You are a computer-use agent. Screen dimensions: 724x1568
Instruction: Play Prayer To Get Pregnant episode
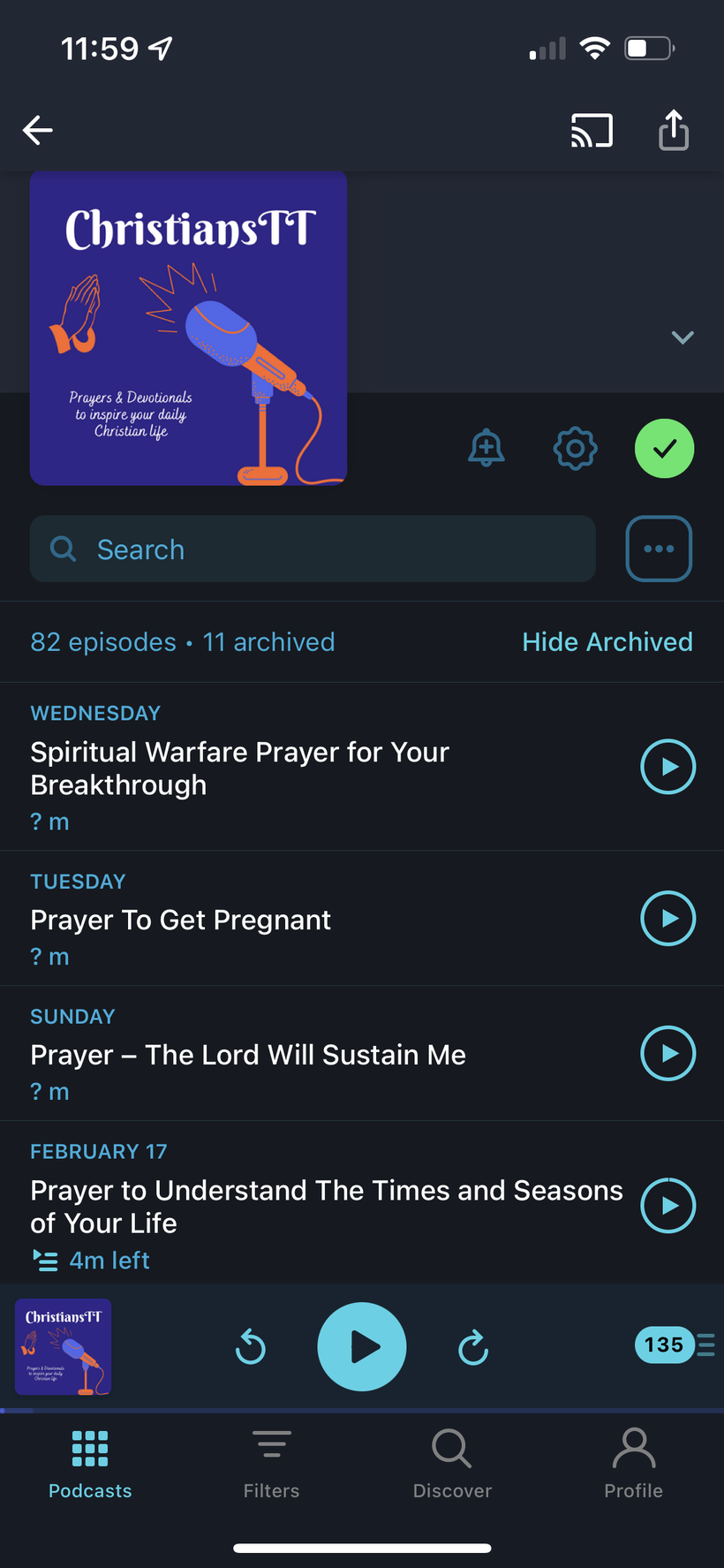[x=667, y=919]
